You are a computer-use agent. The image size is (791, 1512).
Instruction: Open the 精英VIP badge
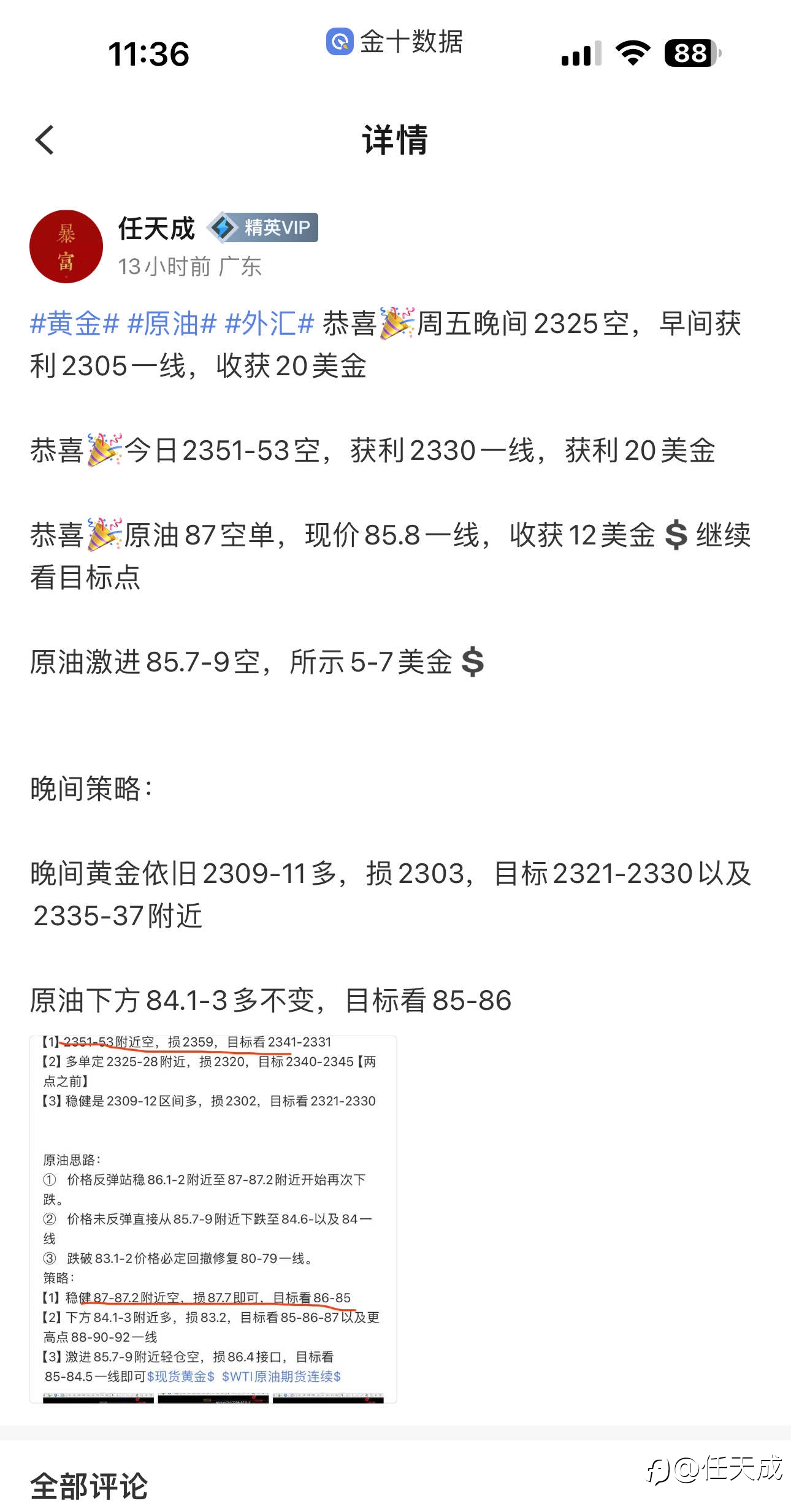[262, 227]
